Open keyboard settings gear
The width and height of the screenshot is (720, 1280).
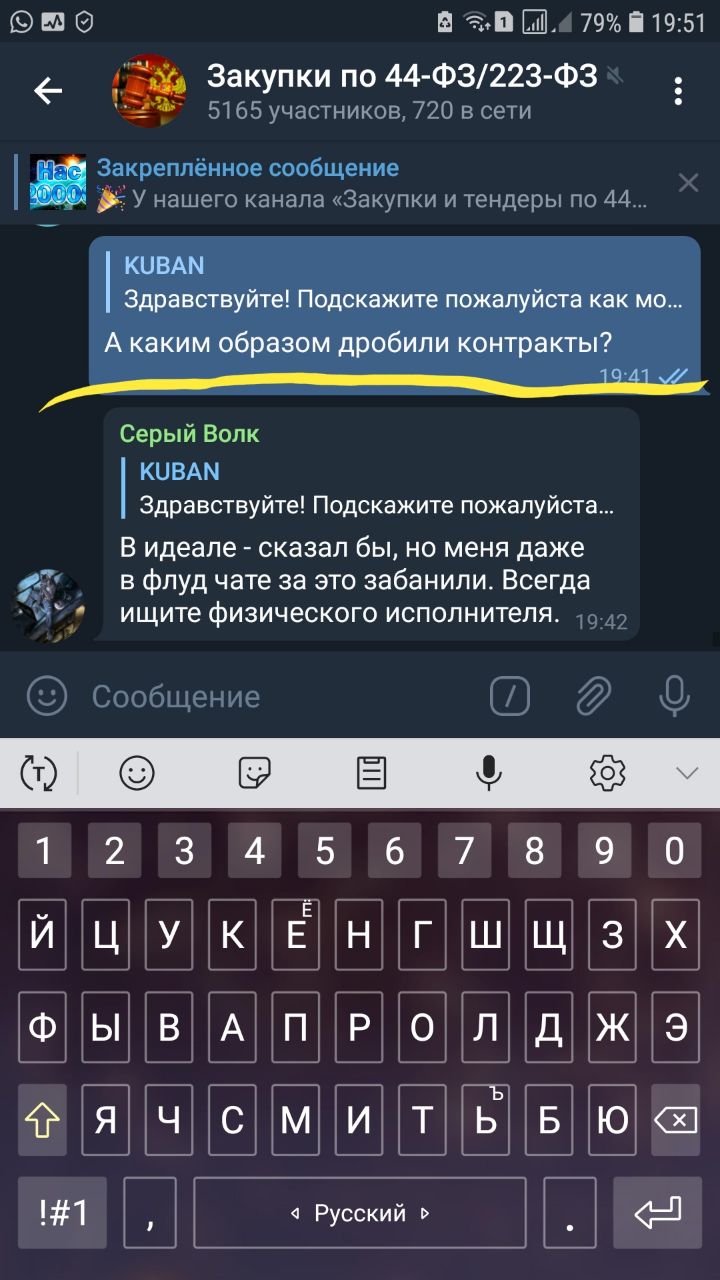point(607,773)
